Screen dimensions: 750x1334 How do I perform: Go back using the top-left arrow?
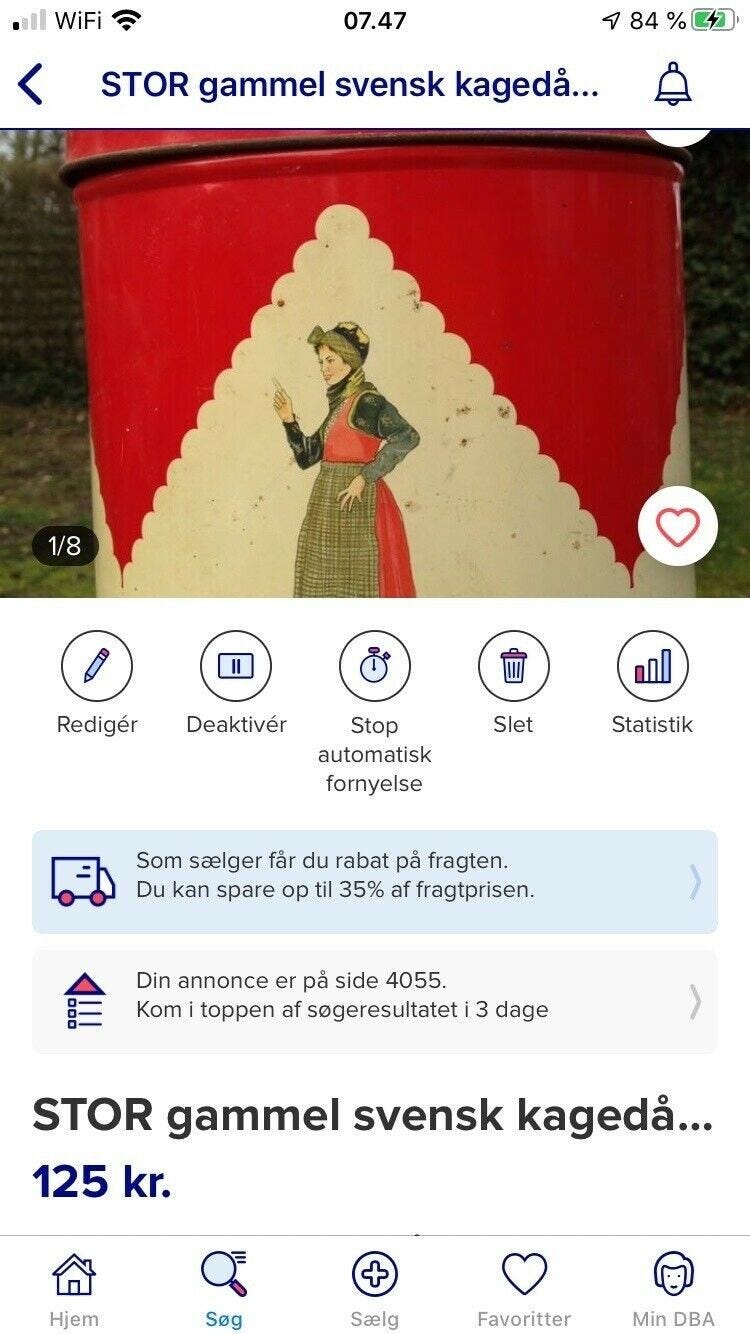(32, 85)
